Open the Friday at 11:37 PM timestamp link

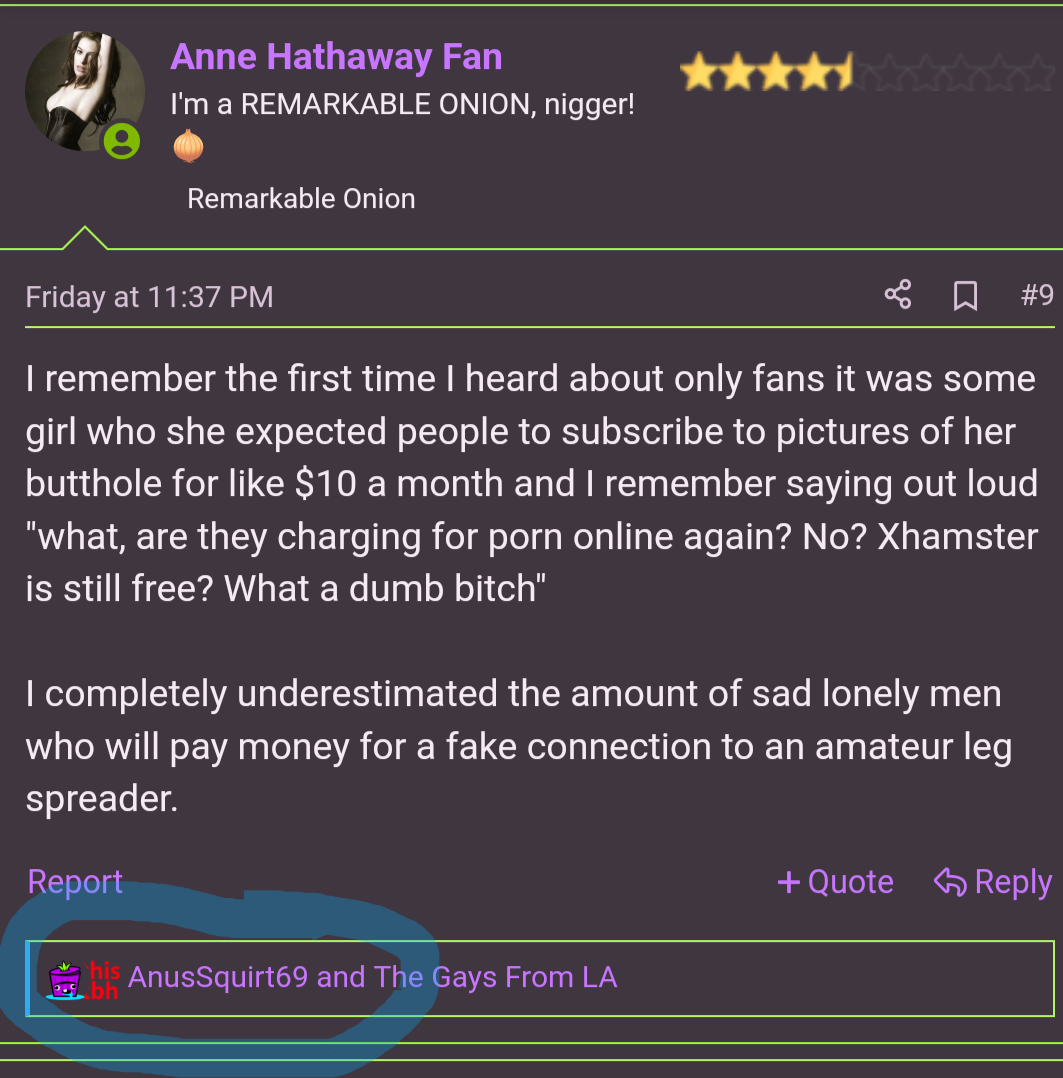149,297
